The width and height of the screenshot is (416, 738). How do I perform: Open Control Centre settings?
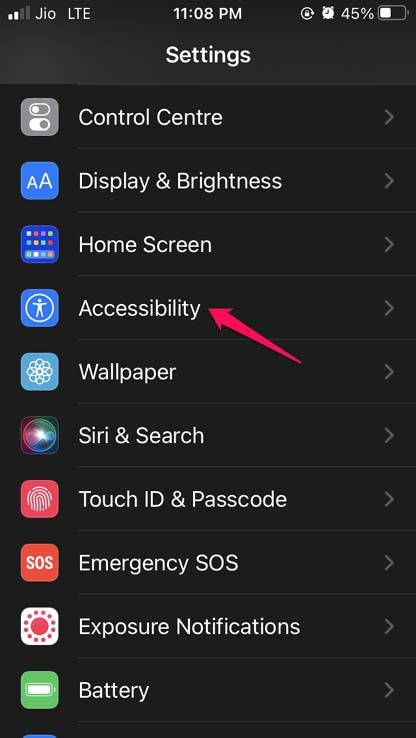pos(208,117)
